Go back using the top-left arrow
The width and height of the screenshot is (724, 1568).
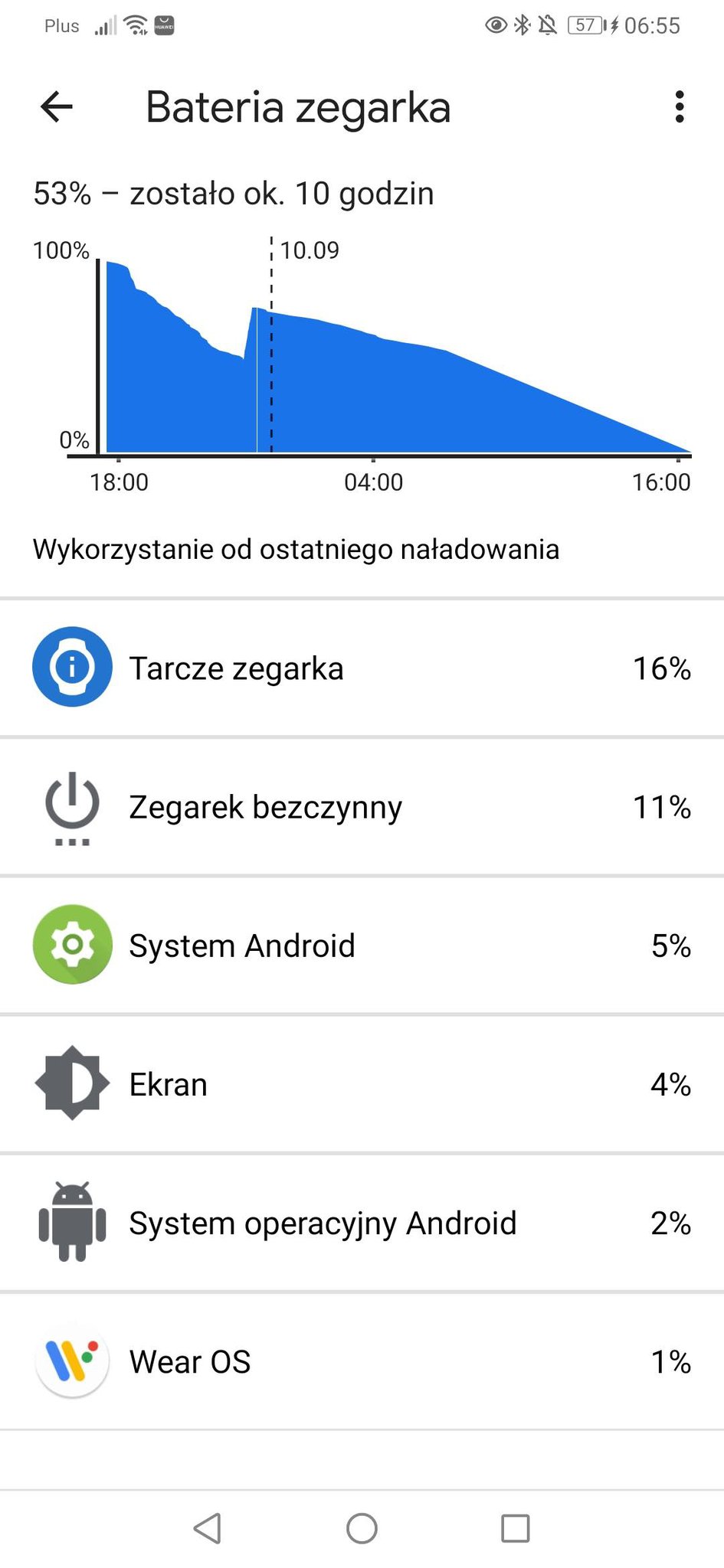click(57, 106)
